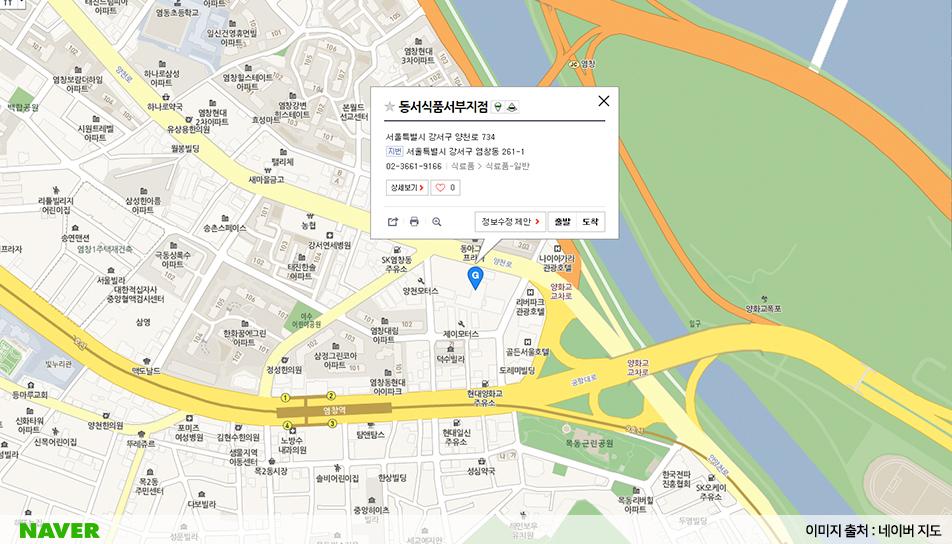Open 상세보기 for more details
952x544 pixels.
407,188
